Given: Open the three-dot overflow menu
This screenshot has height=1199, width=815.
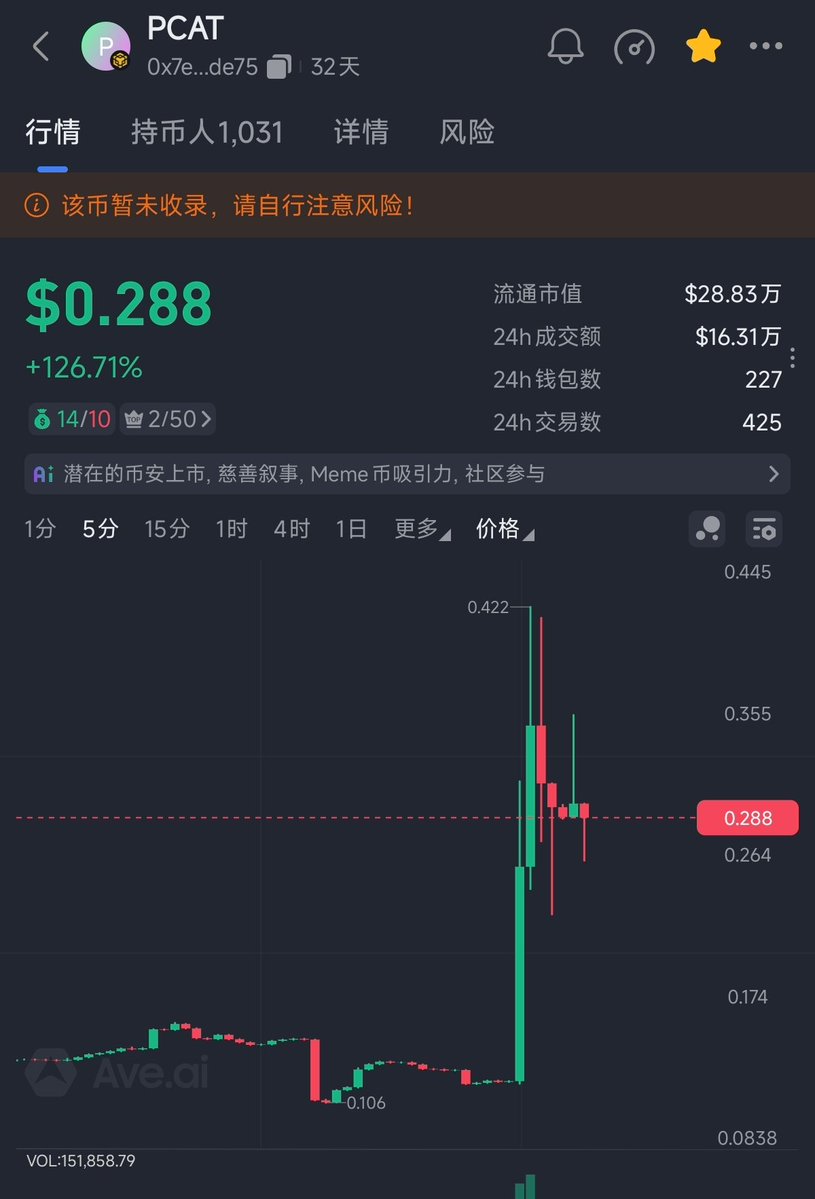Looking at the screenshot, I should pyautogui.click(x=766, y=46).
